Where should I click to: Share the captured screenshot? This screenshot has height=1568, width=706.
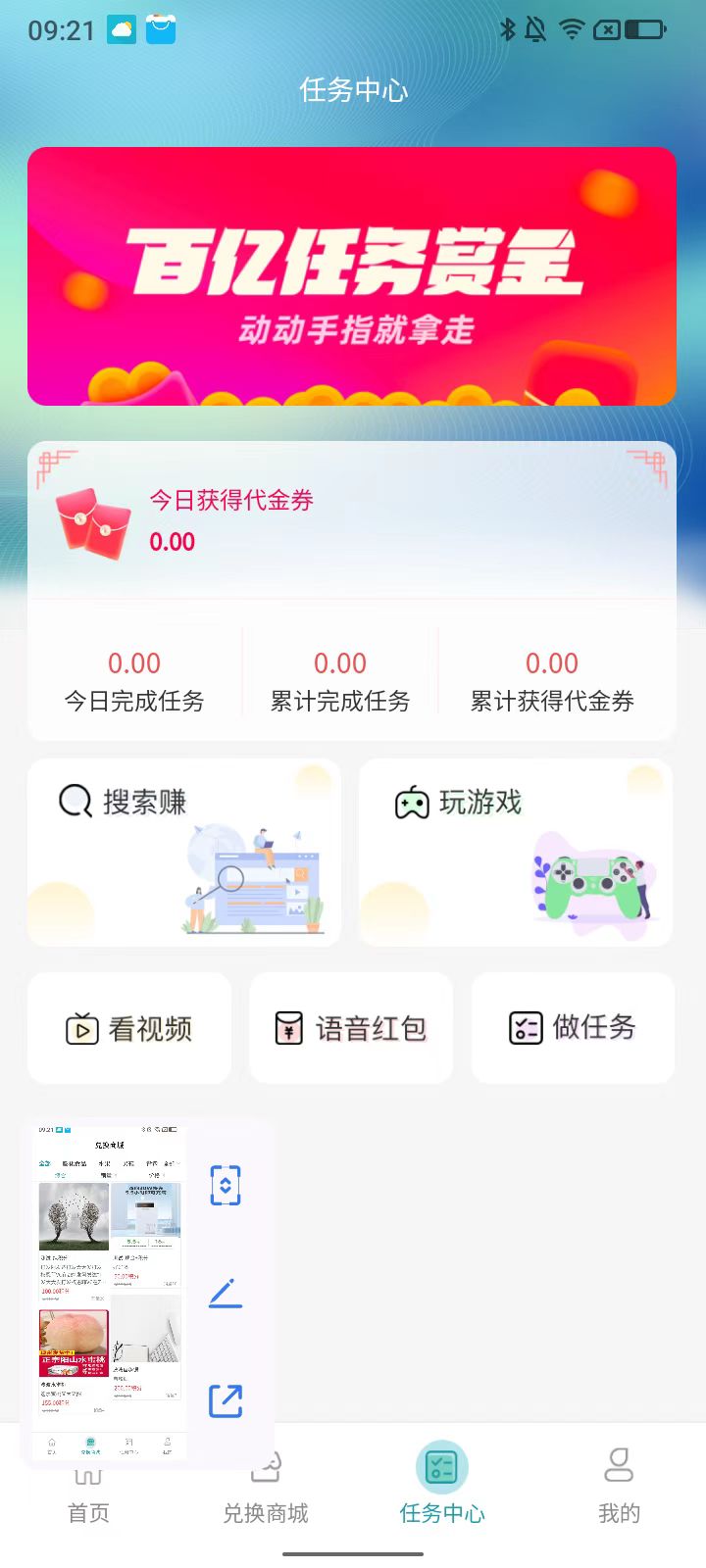(226, 1400)
